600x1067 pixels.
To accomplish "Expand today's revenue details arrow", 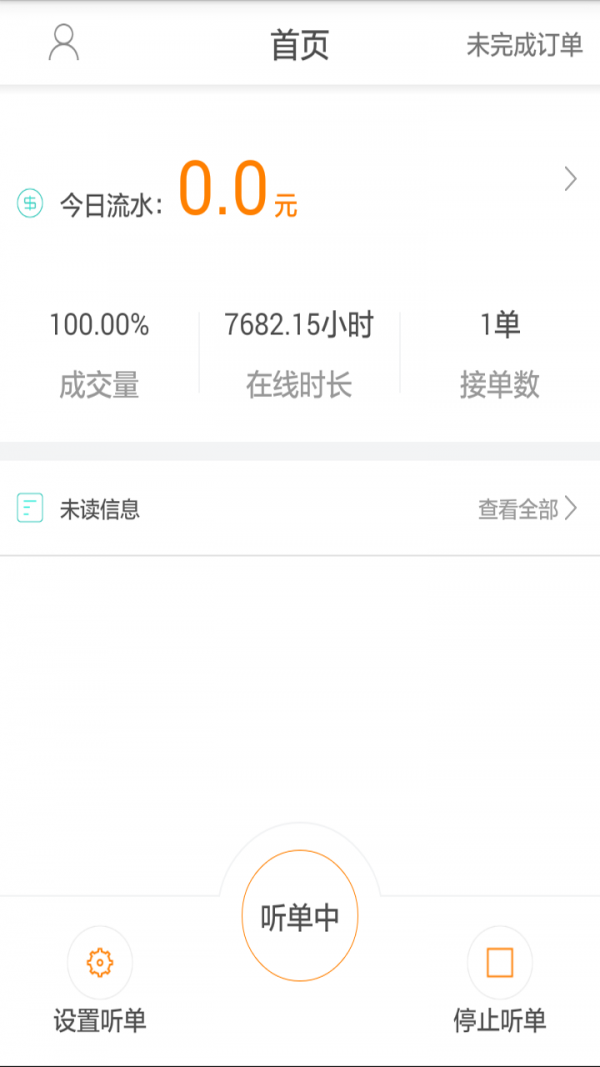I will [x=570, y=179].
